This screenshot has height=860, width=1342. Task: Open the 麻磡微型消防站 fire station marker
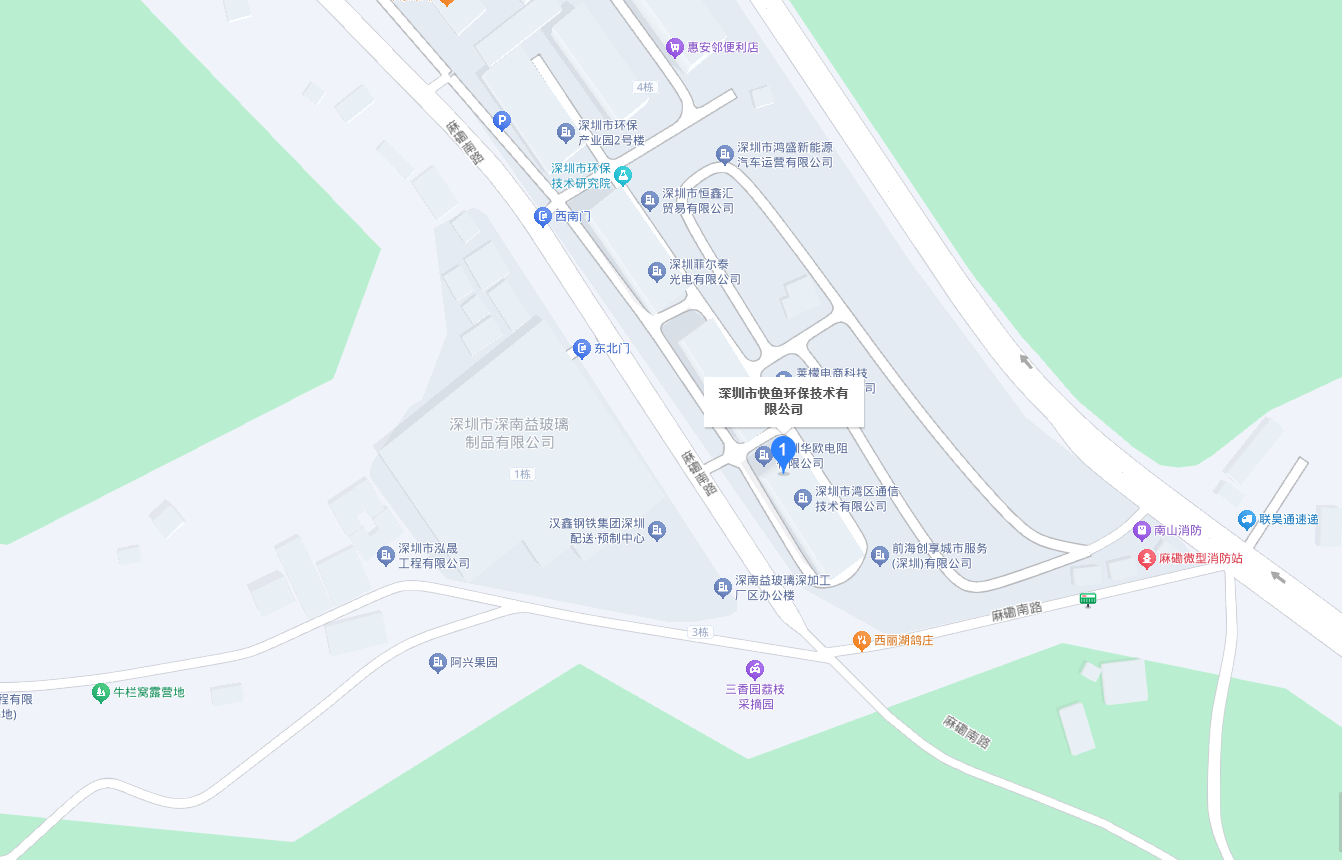1147,558
